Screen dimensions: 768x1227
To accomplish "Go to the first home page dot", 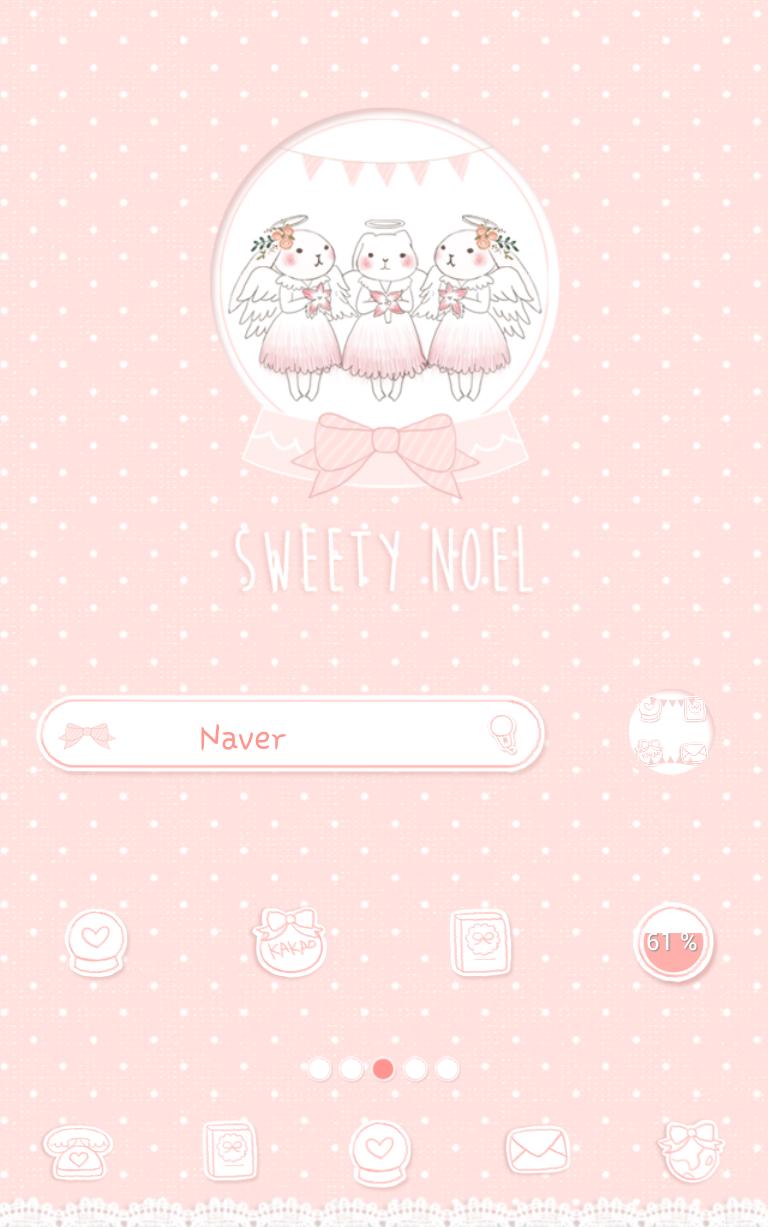I will [319, 1069].
